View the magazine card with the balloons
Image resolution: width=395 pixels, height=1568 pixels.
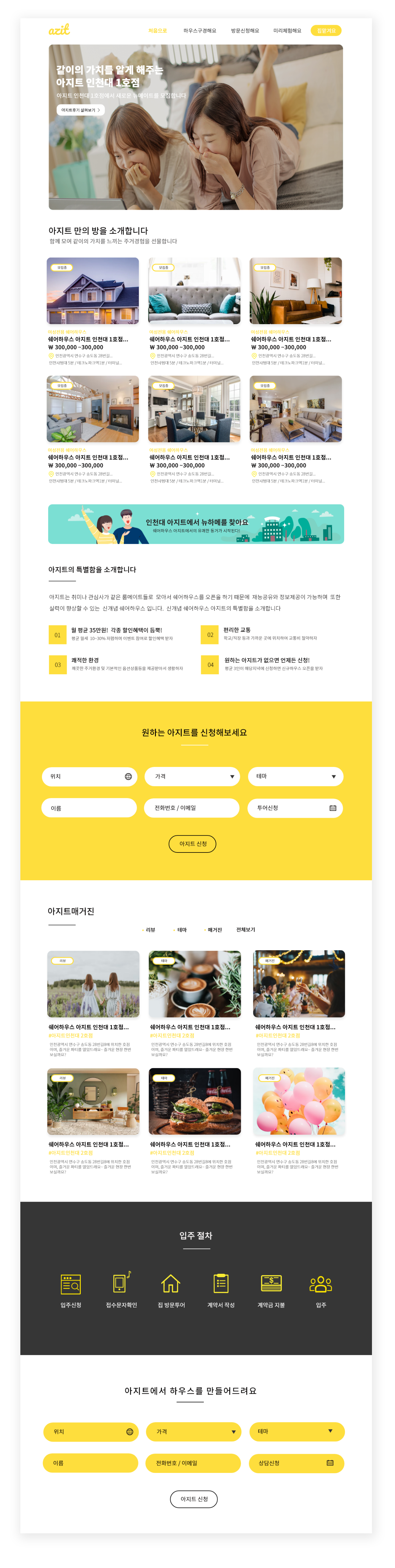(x=299, y=1102)
